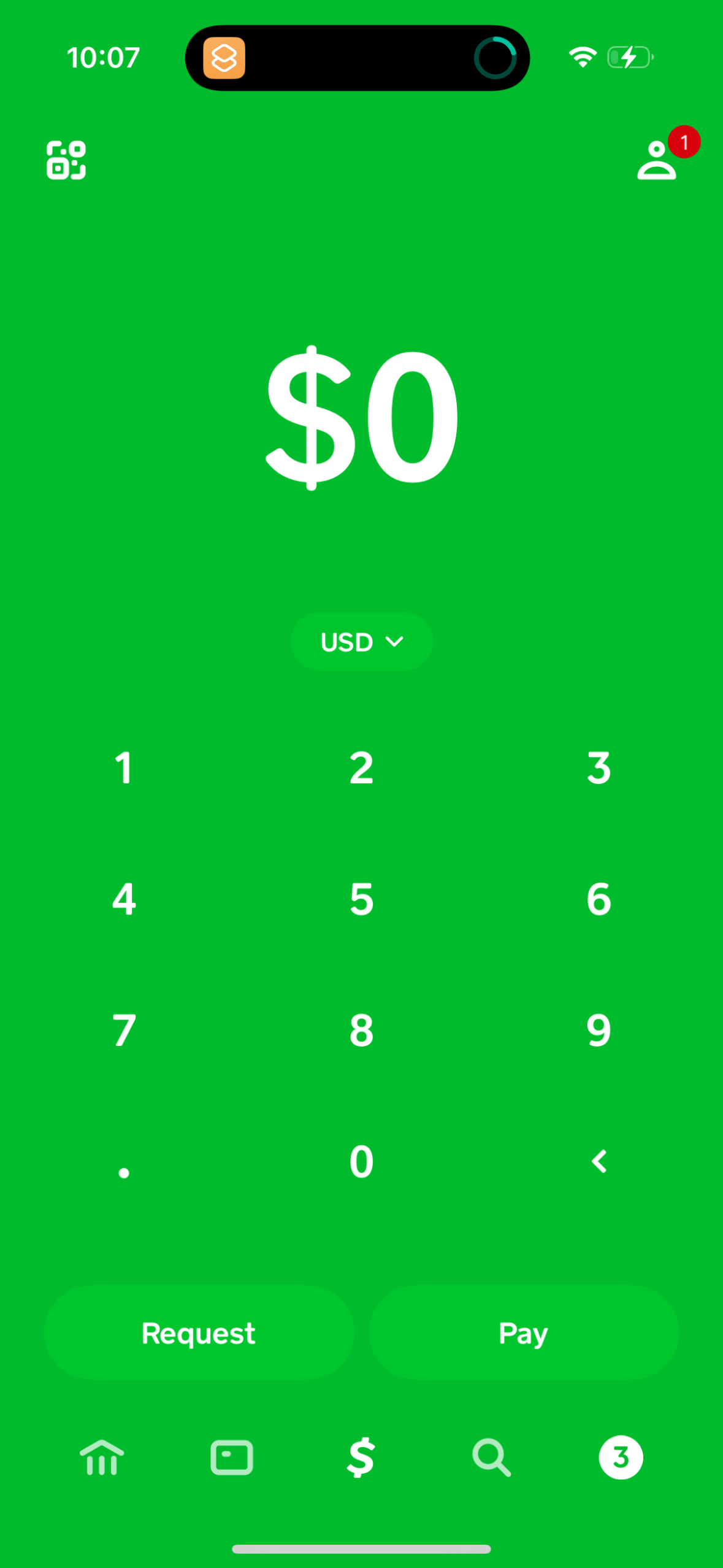
Task: Open the Cash Card tab
Action: [x=231, y=1458]
